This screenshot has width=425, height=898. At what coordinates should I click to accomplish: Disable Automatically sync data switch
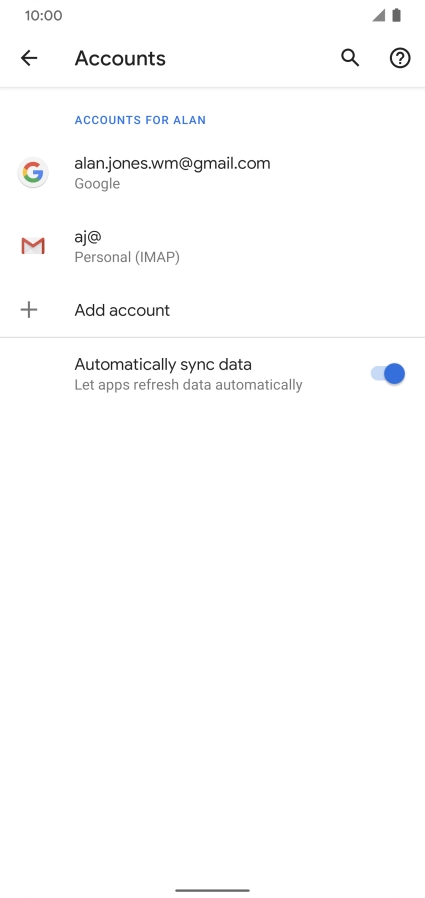coord(388,374)
